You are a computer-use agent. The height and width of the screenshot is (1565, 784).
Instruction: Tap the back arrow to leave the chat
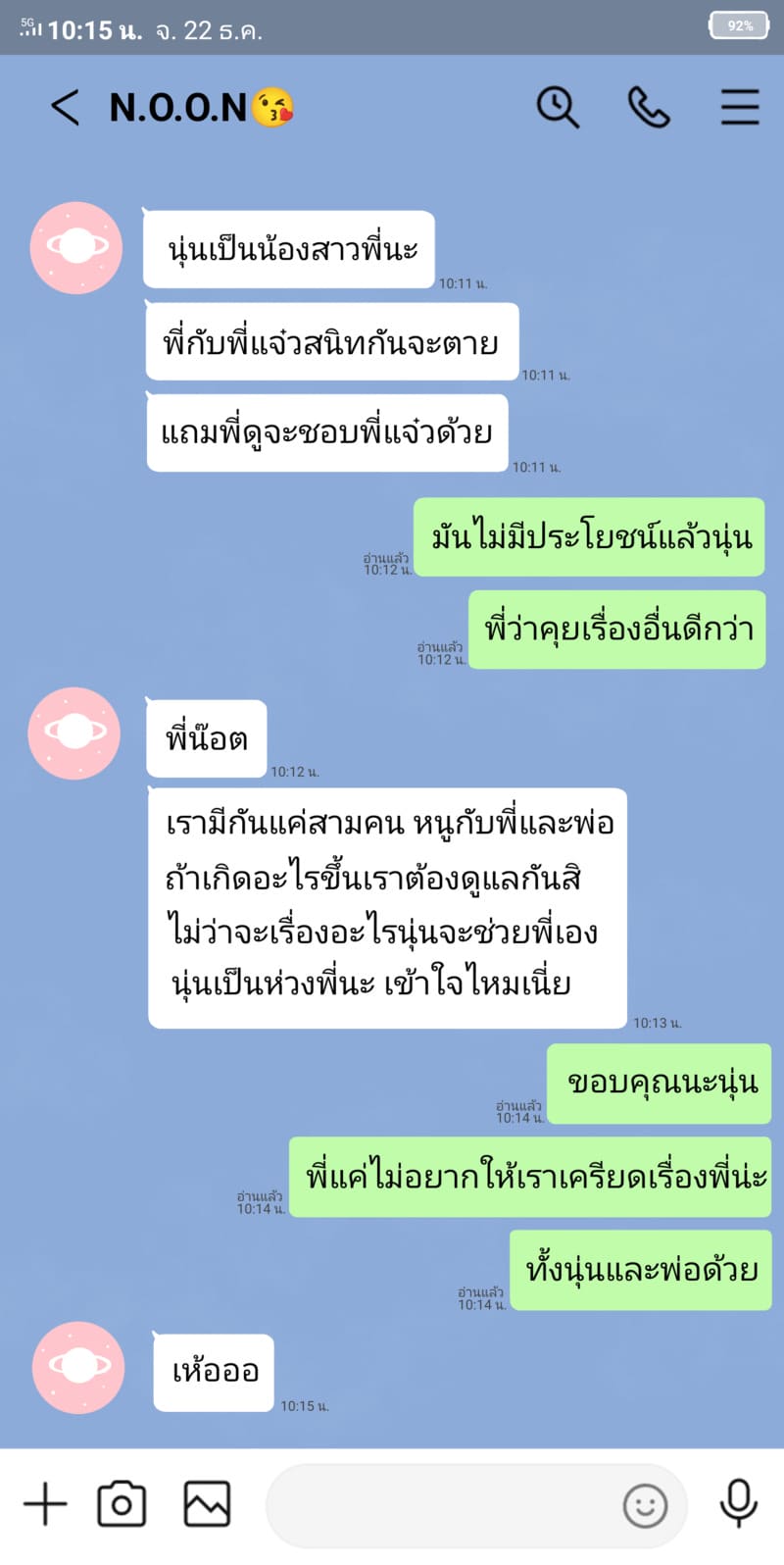click(x=65, y=108)
